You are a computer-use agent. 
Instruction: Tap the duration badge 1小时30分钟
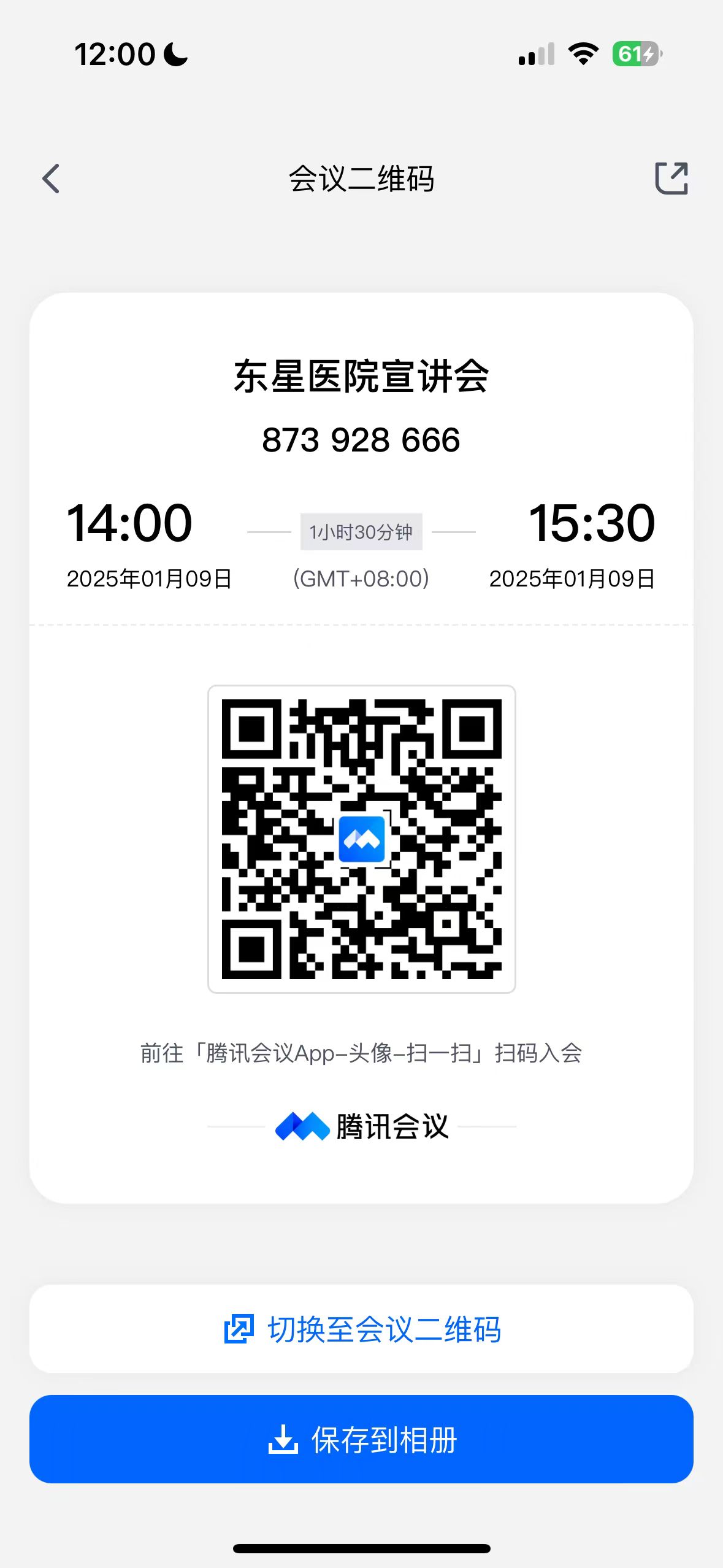(362, 531)
